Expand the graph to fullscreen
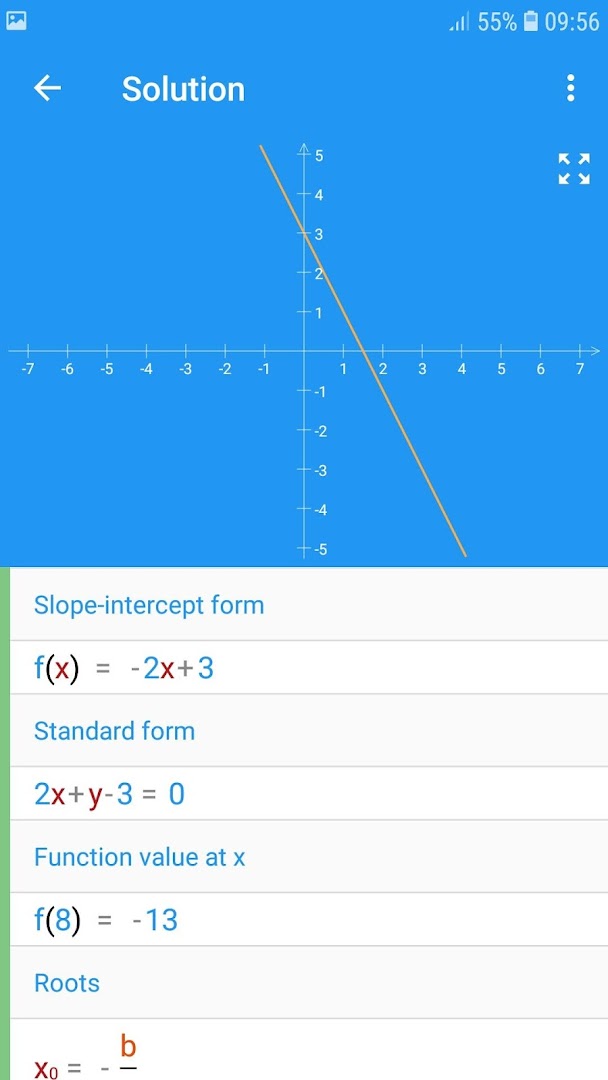The height and width of the screenshot is (1080, 608). click(x=574, y=169)
